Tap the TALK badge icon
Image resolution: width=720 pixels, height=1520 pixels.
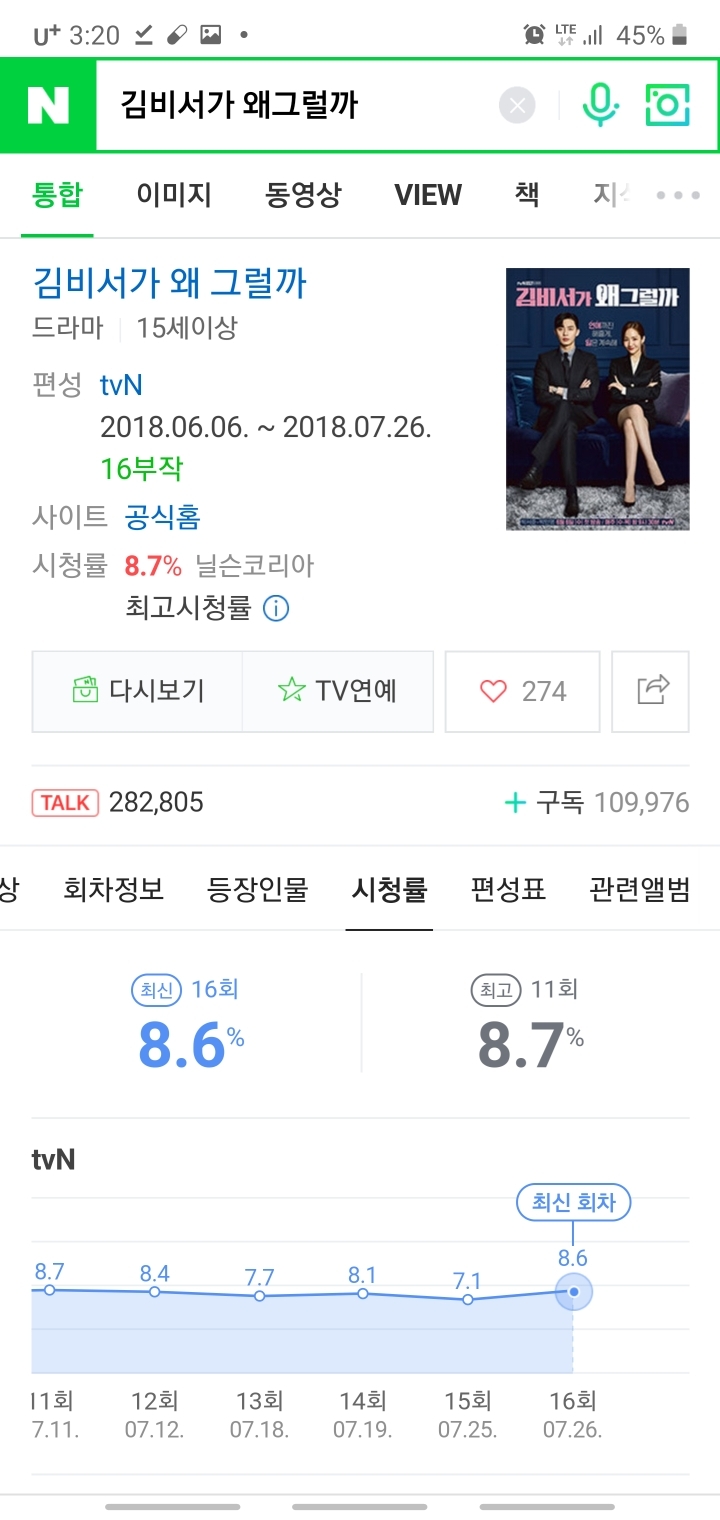[64, 802]
